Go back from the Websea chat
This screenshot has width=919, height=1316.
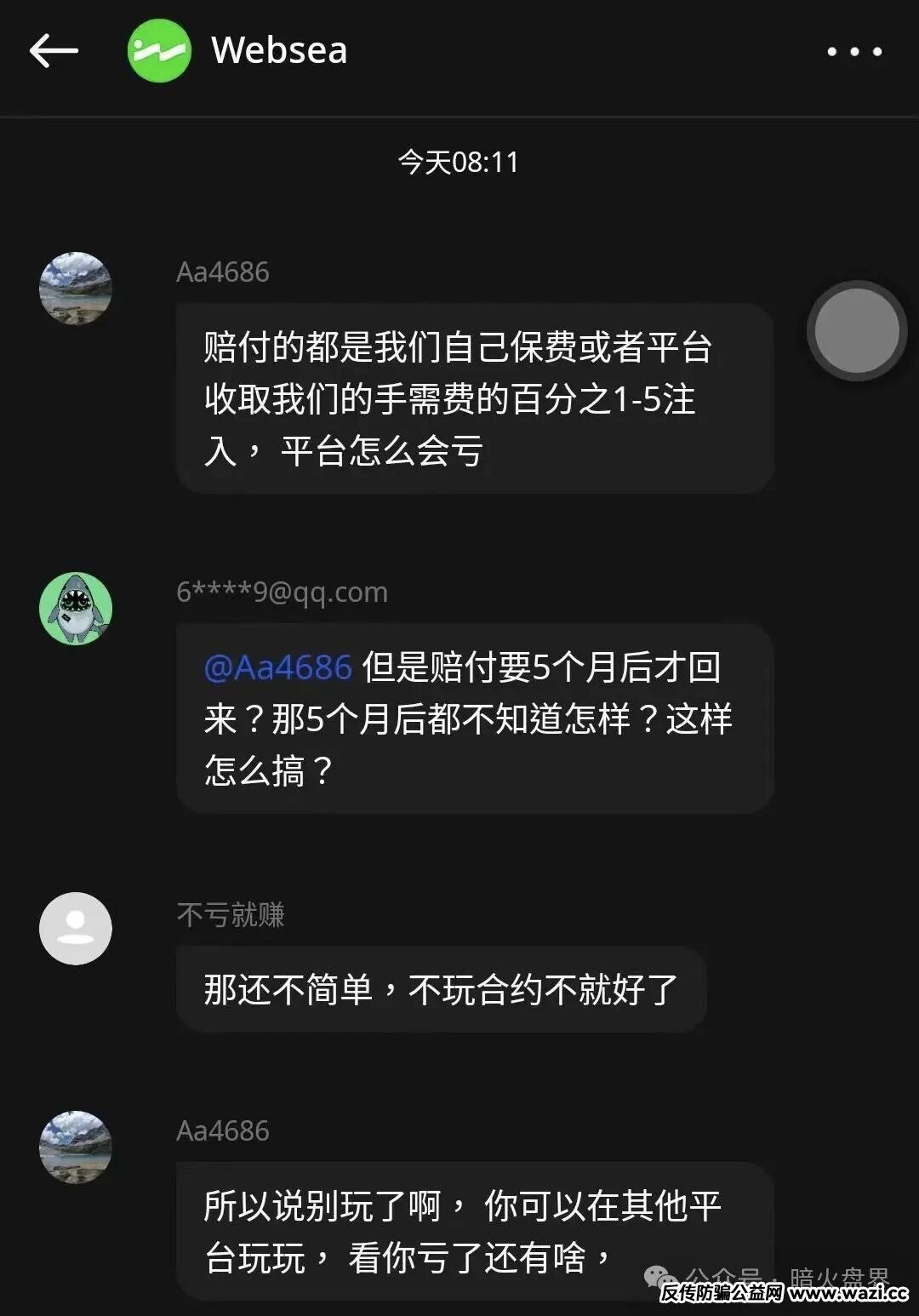tap(54, 51)
